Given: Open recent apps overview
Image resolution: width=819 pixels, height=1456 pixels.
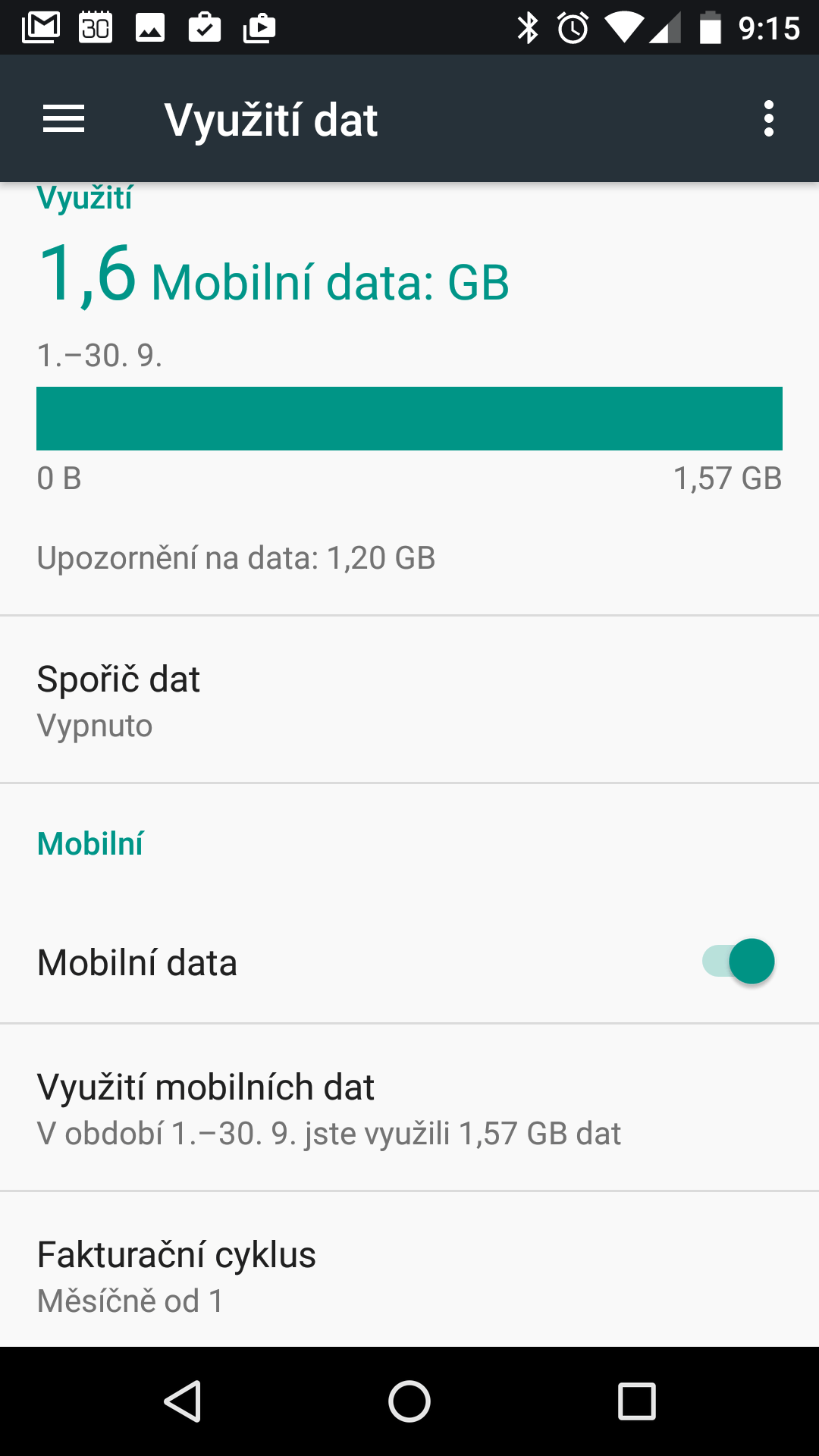Looking at the screenshot, I should pyautogui.click(x=636, y=1401).
